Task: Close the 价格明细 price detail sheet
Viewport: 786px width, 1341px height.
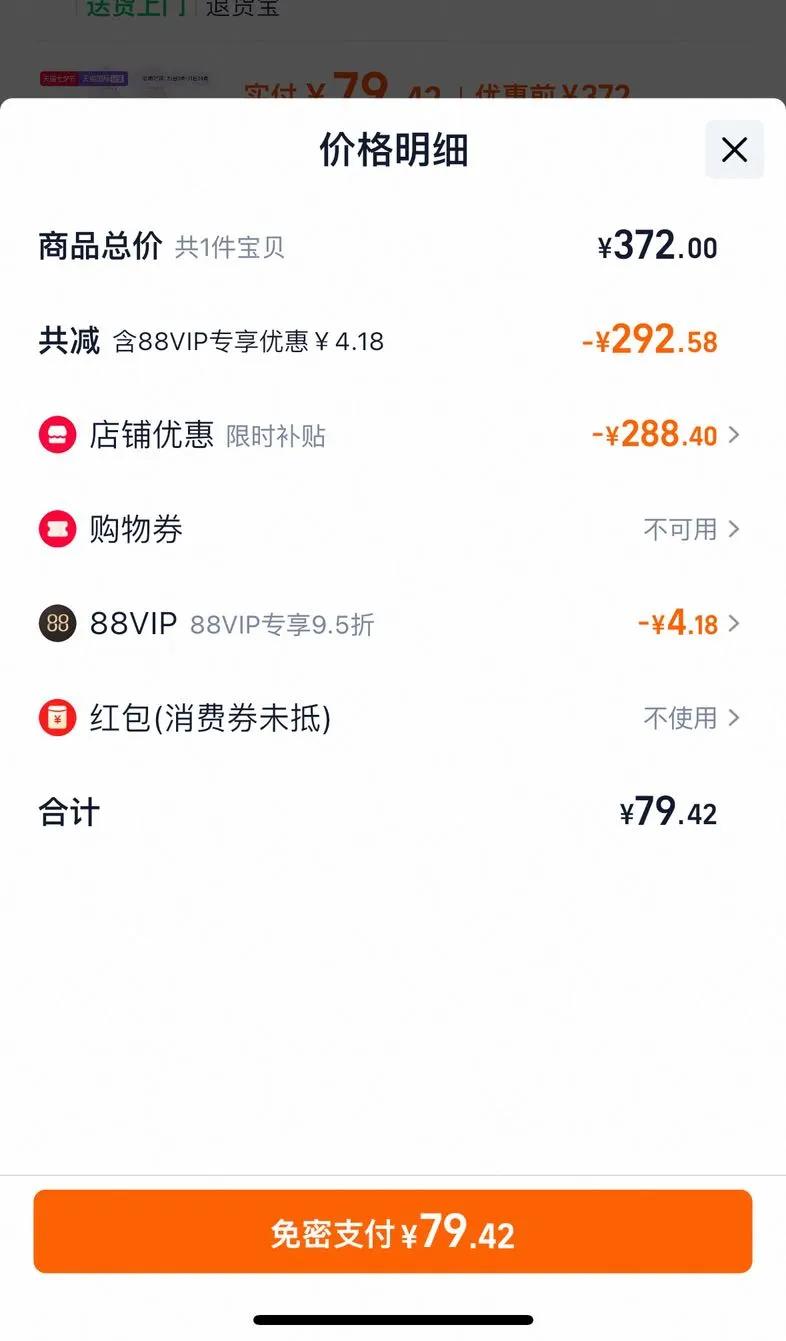Action: [734, 150]
